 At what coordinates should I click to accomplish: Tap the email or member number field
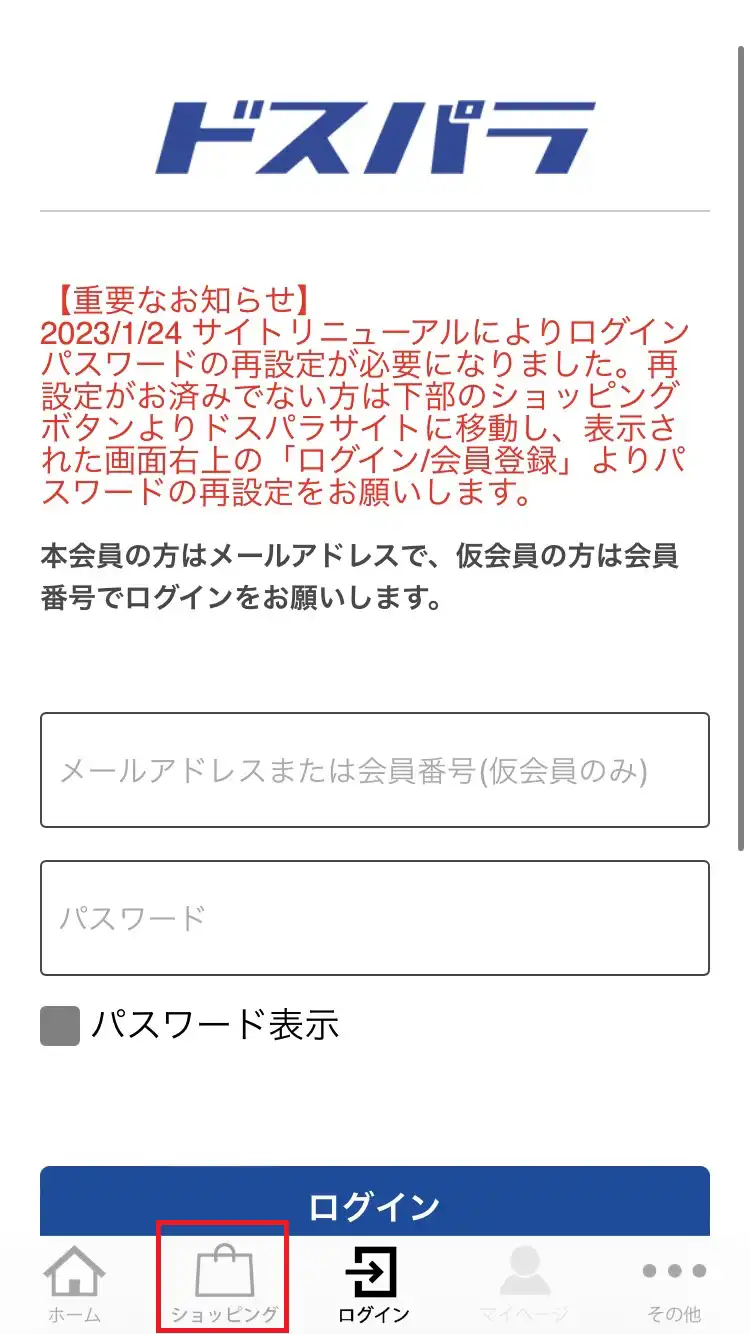tap(375, 770)
